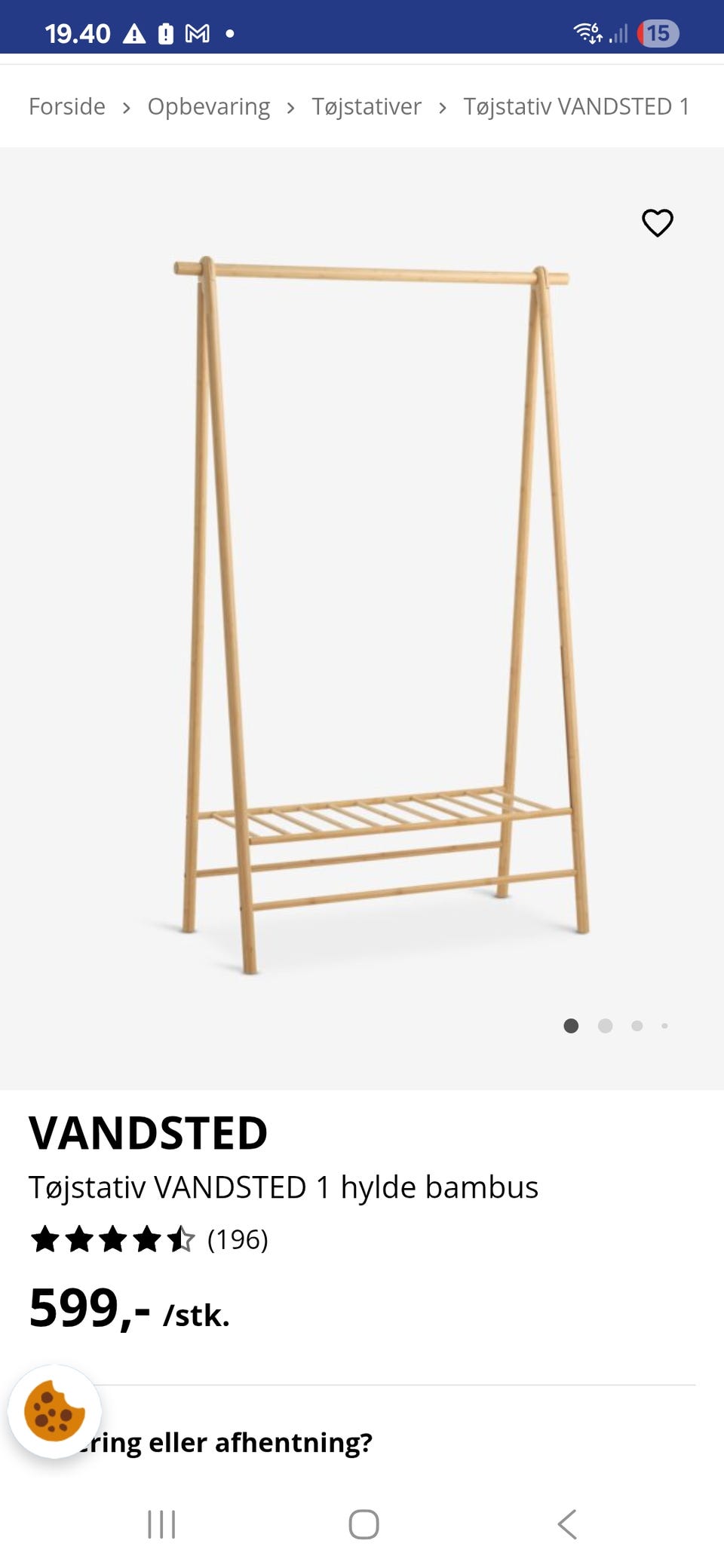Go to the Forside breadcrumb
724x1568 pixels.
(67, 107)
